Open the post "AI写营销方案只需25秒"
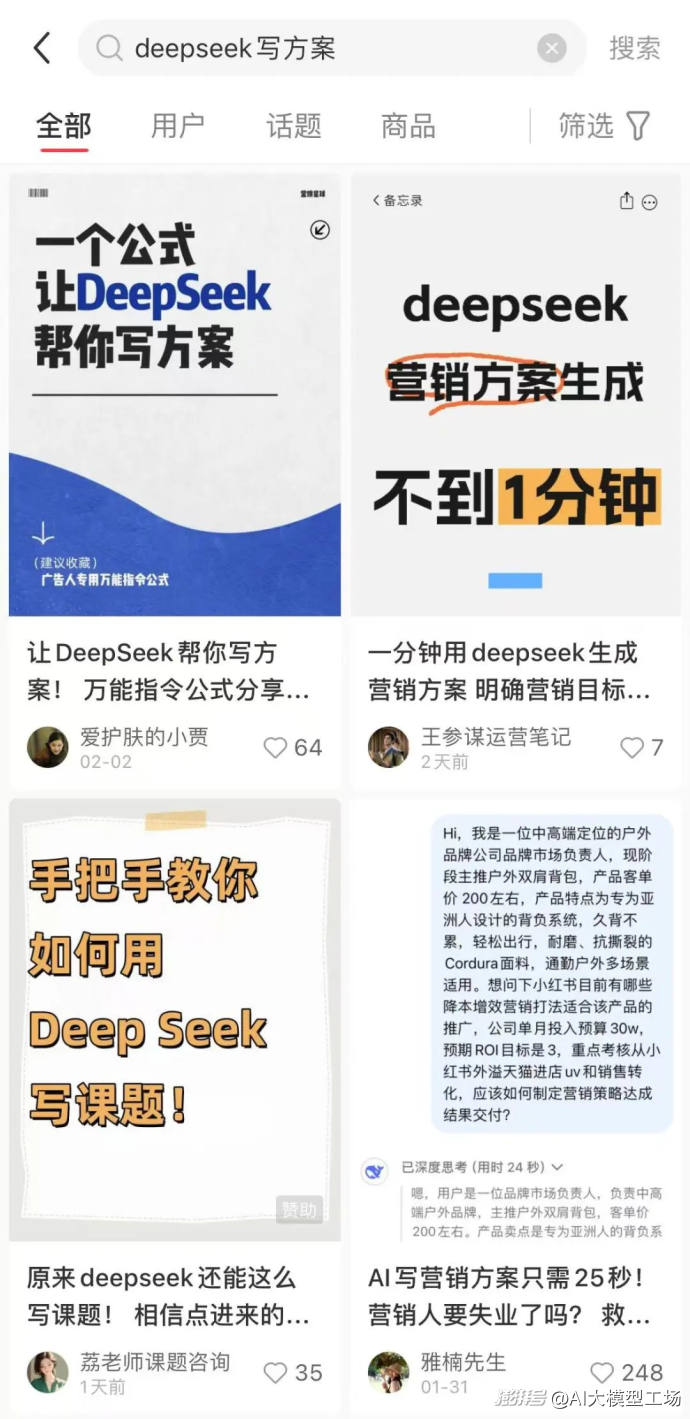This screenshot has width=690, height=1419. 515,1020
